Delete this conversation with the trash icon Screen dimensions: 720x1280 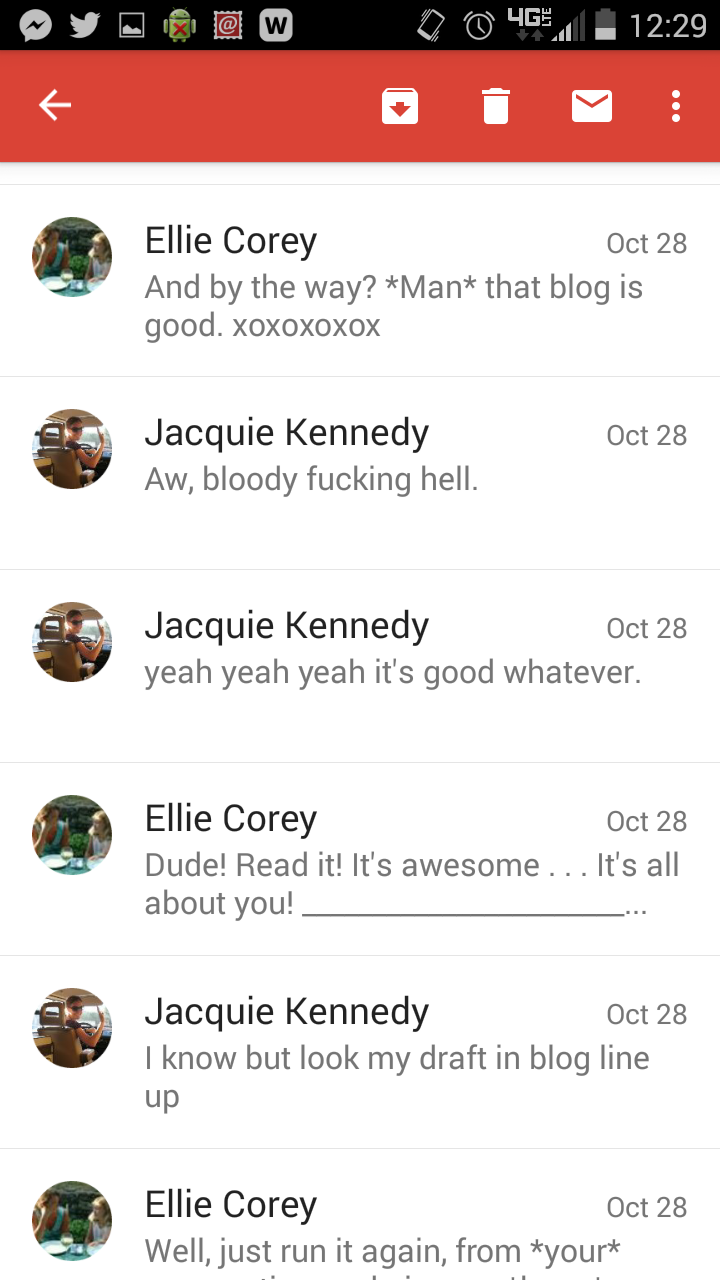click(x=496, y=106)
